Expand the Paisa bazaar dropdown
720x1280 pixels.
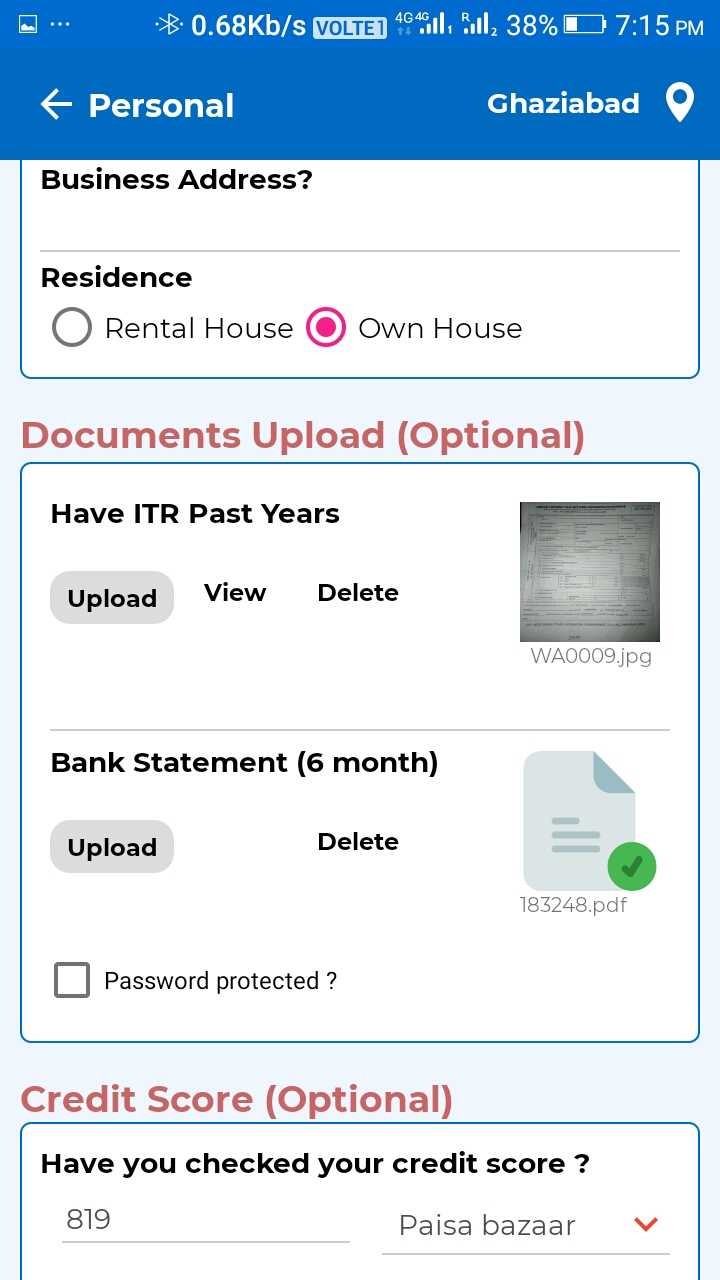(x=526, y=1225)
